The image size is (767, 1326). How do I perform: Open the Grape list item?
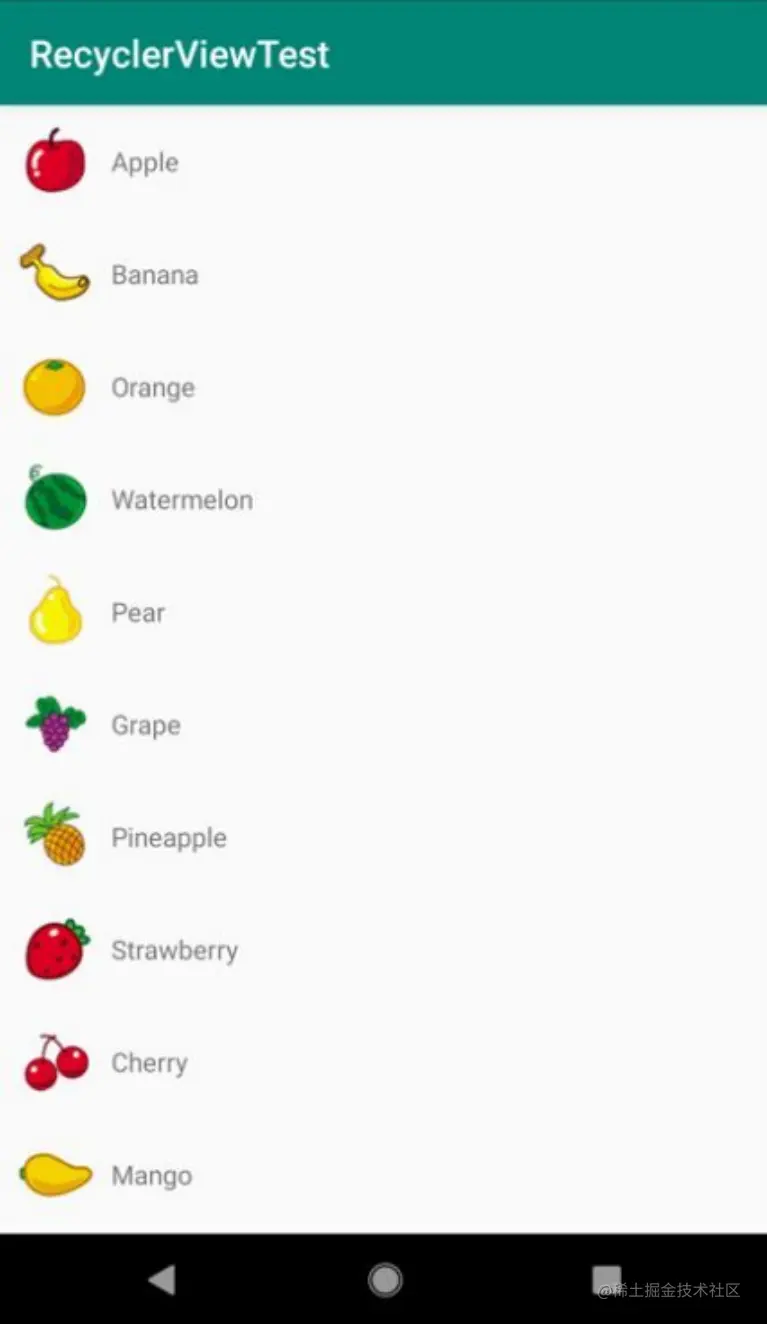(145, 725)
